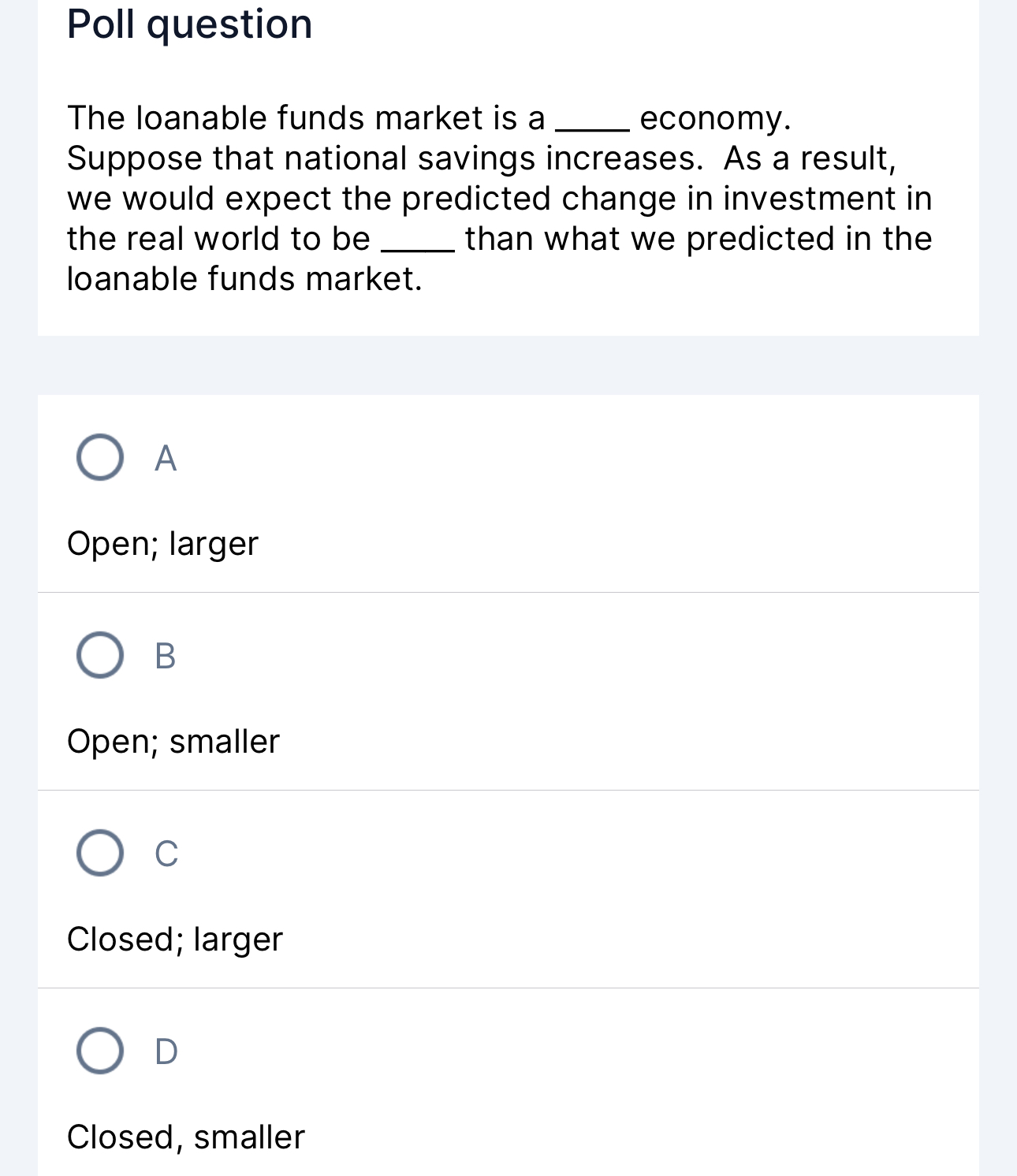Click the 'Poll question' heading
Viewport: 1017px width, 1176px height.
189,24
